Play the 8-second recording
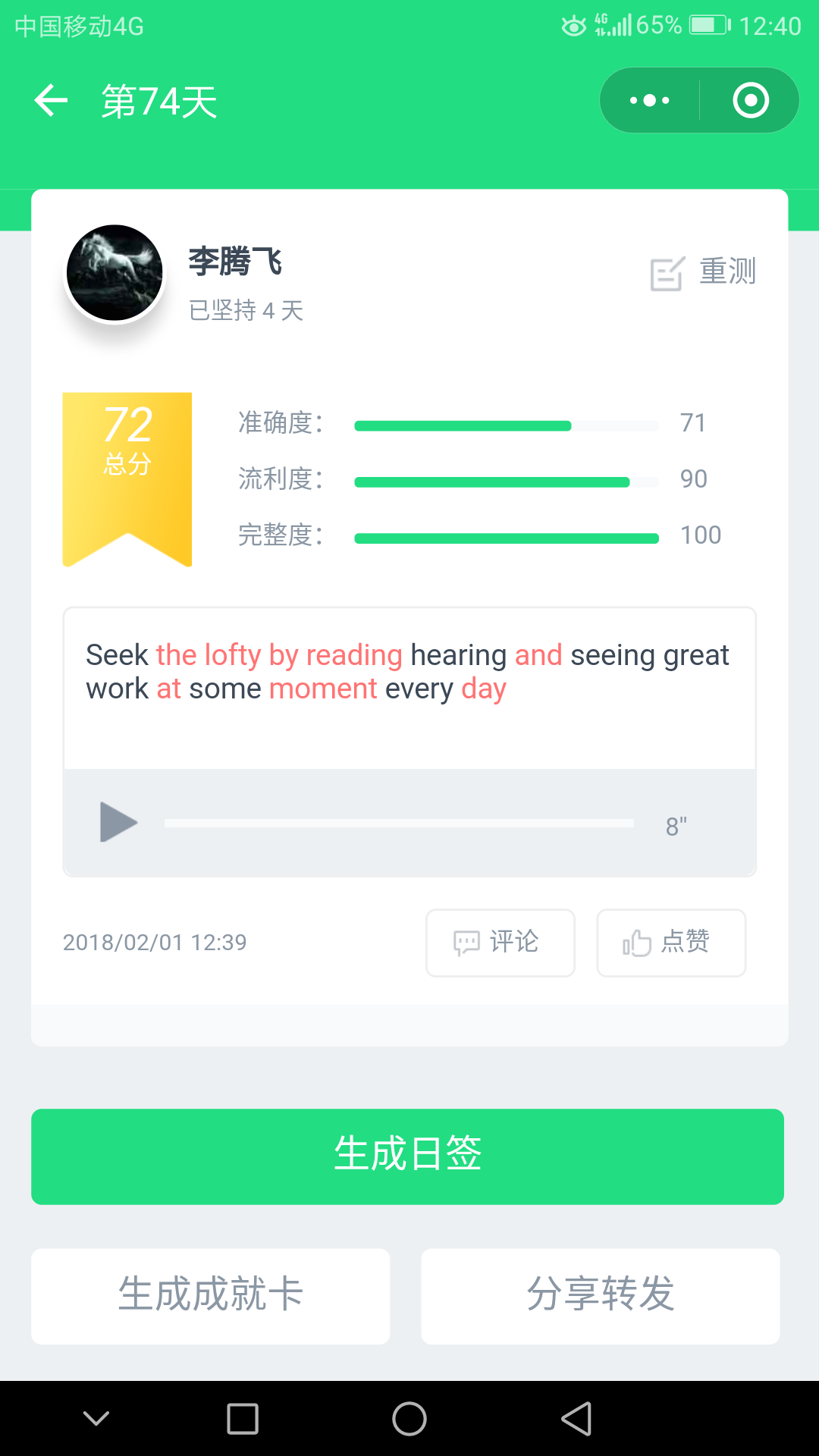The width and height of the screenshot is (819, 1456). point(119,822)
